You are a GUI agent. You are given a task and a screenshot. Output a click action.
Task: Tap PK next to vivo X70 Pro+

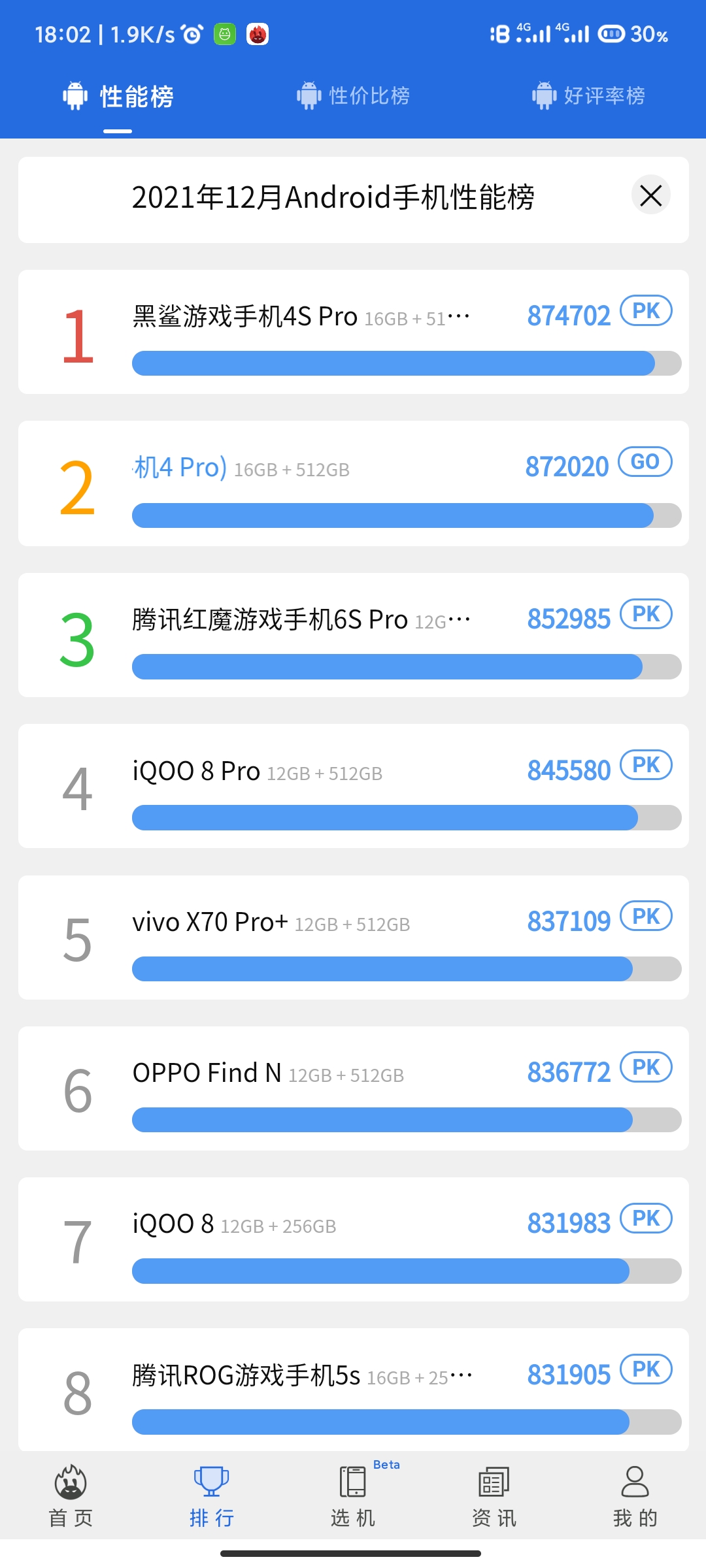tap(646, 916)
